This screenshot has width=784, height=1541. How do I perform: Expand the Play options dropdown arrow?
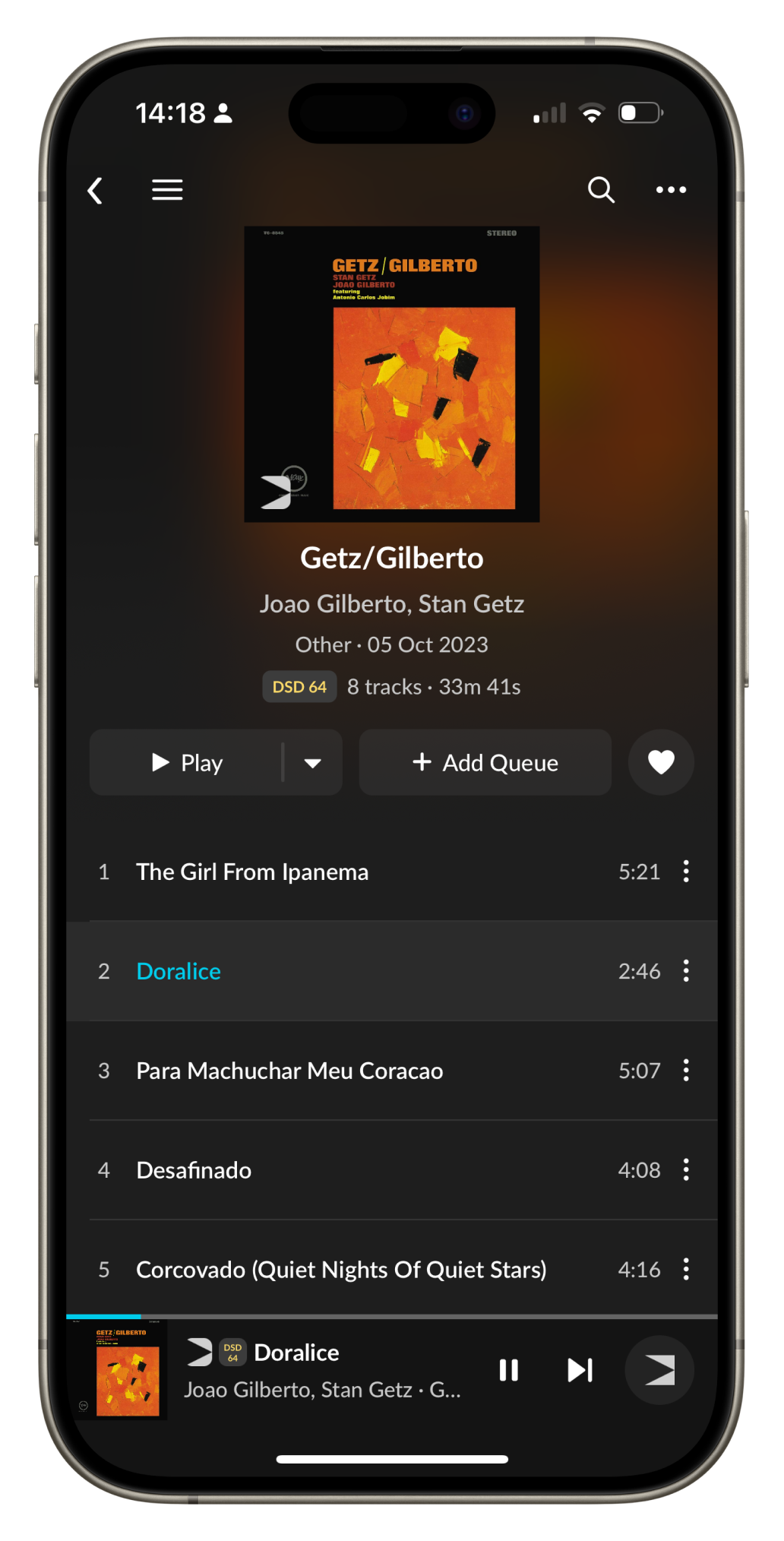click(312, 762)
